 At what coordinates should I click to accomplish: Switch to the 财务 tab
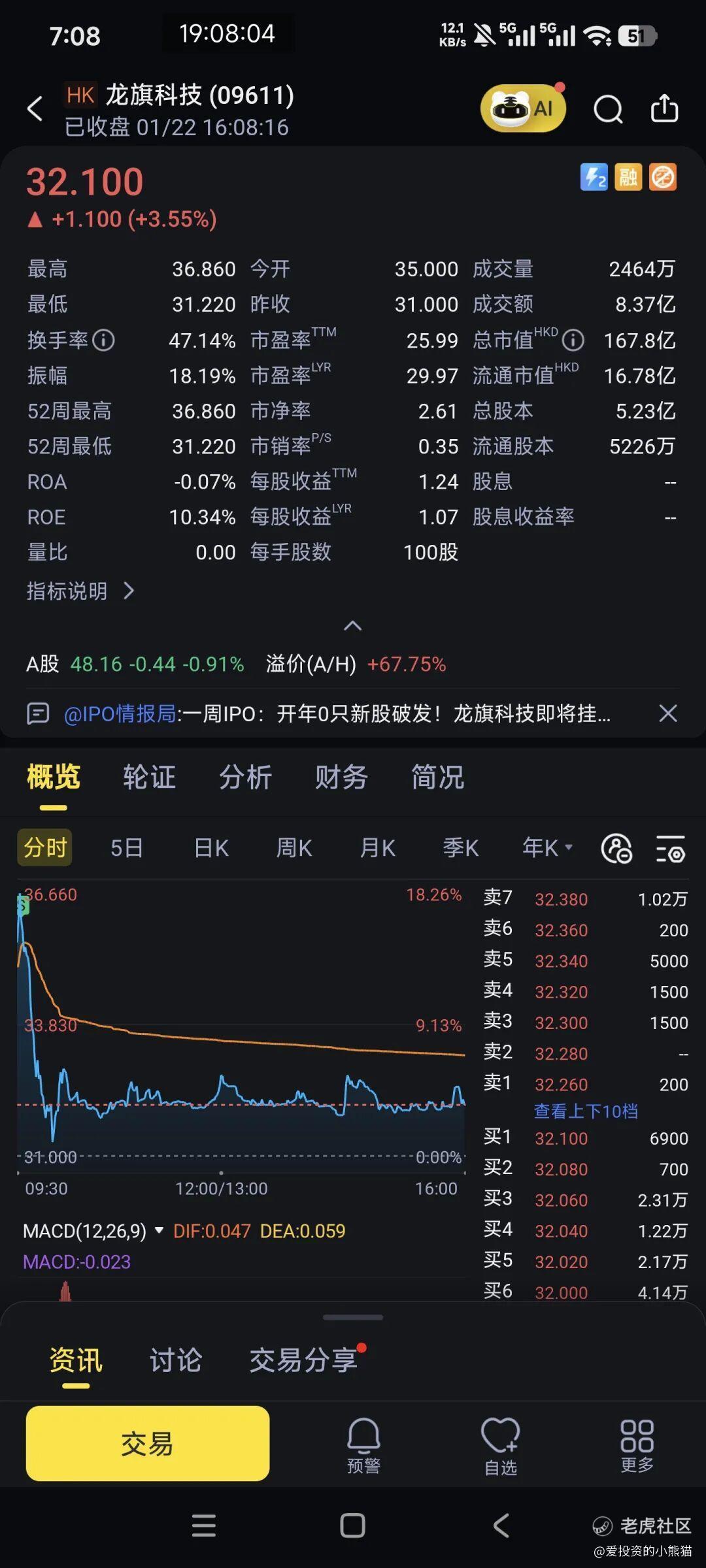tap(341, 777)
